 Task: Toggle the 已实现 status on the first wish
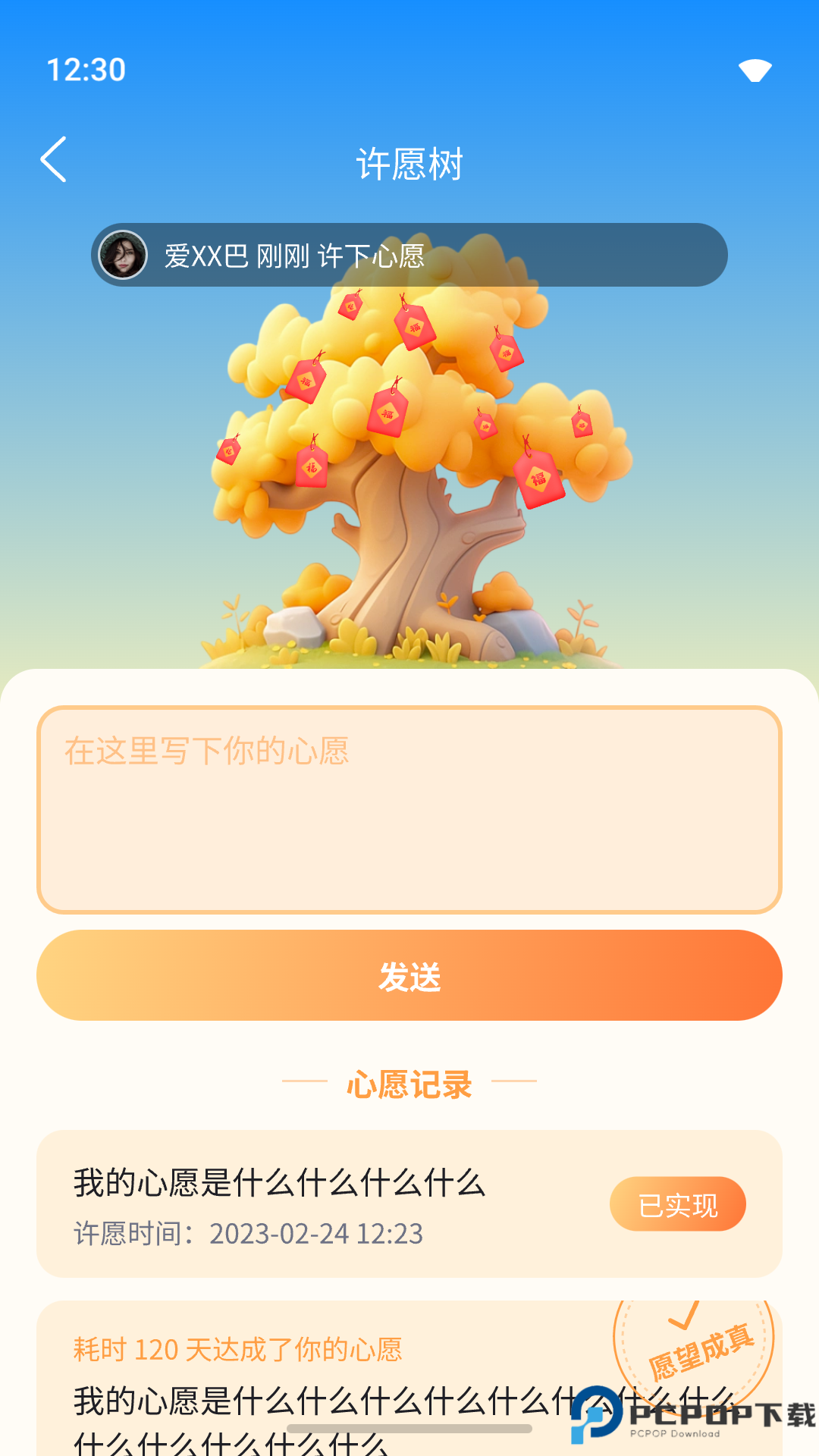[x=677, y=1203]
